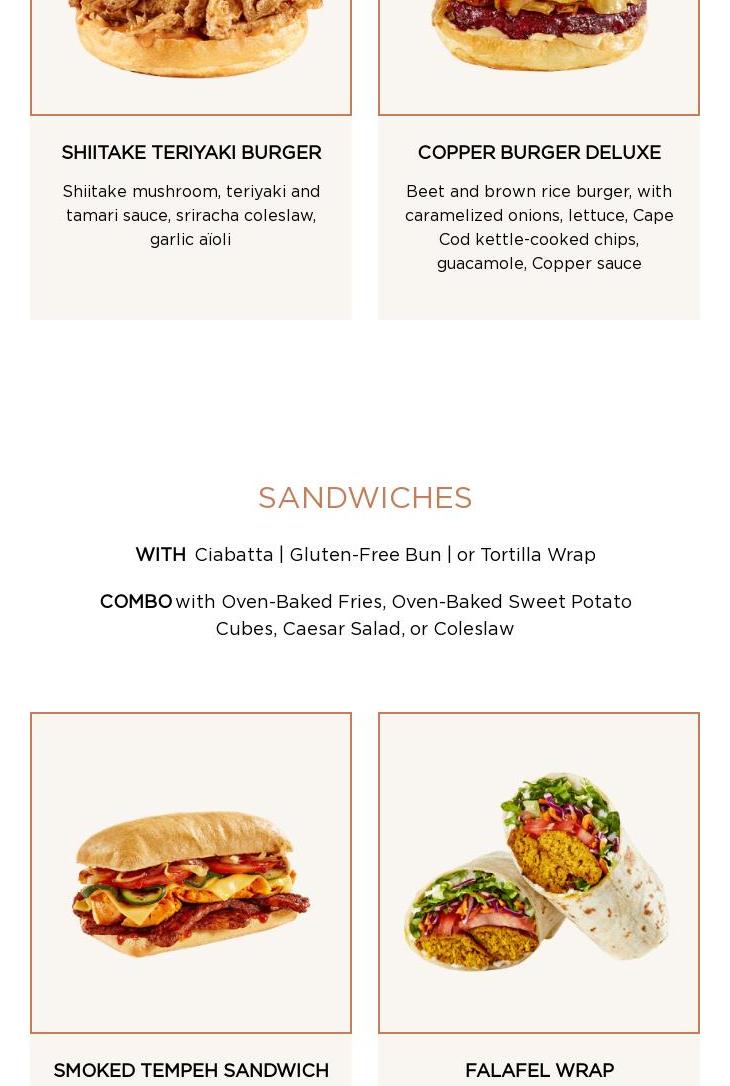Open the Shiitake Teriyaki Burger card
The width and height of the screenshot is (730, 1086).
(x=191, y=153)
